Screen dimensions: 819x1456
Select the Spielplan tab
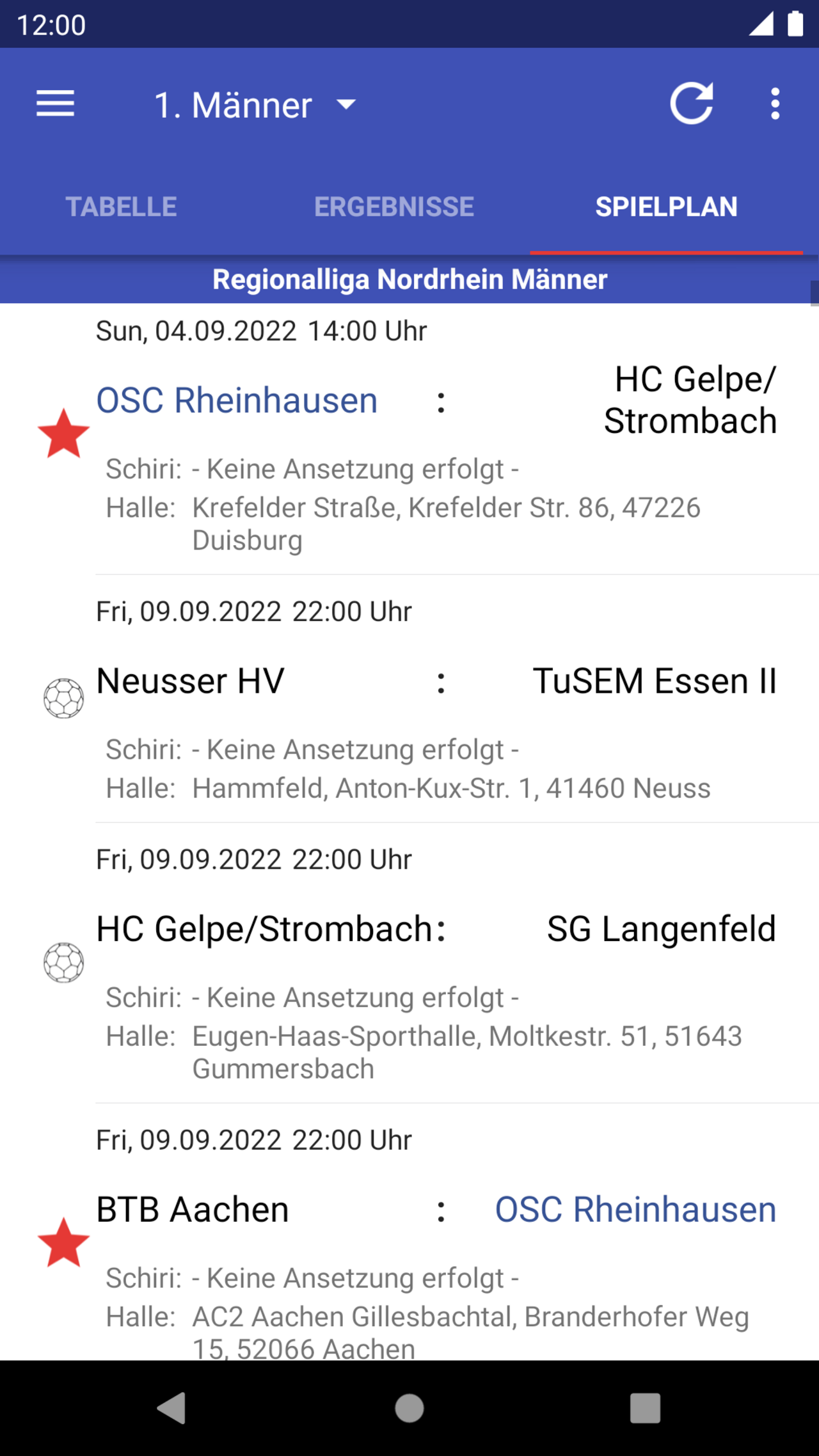coord(666,207)
